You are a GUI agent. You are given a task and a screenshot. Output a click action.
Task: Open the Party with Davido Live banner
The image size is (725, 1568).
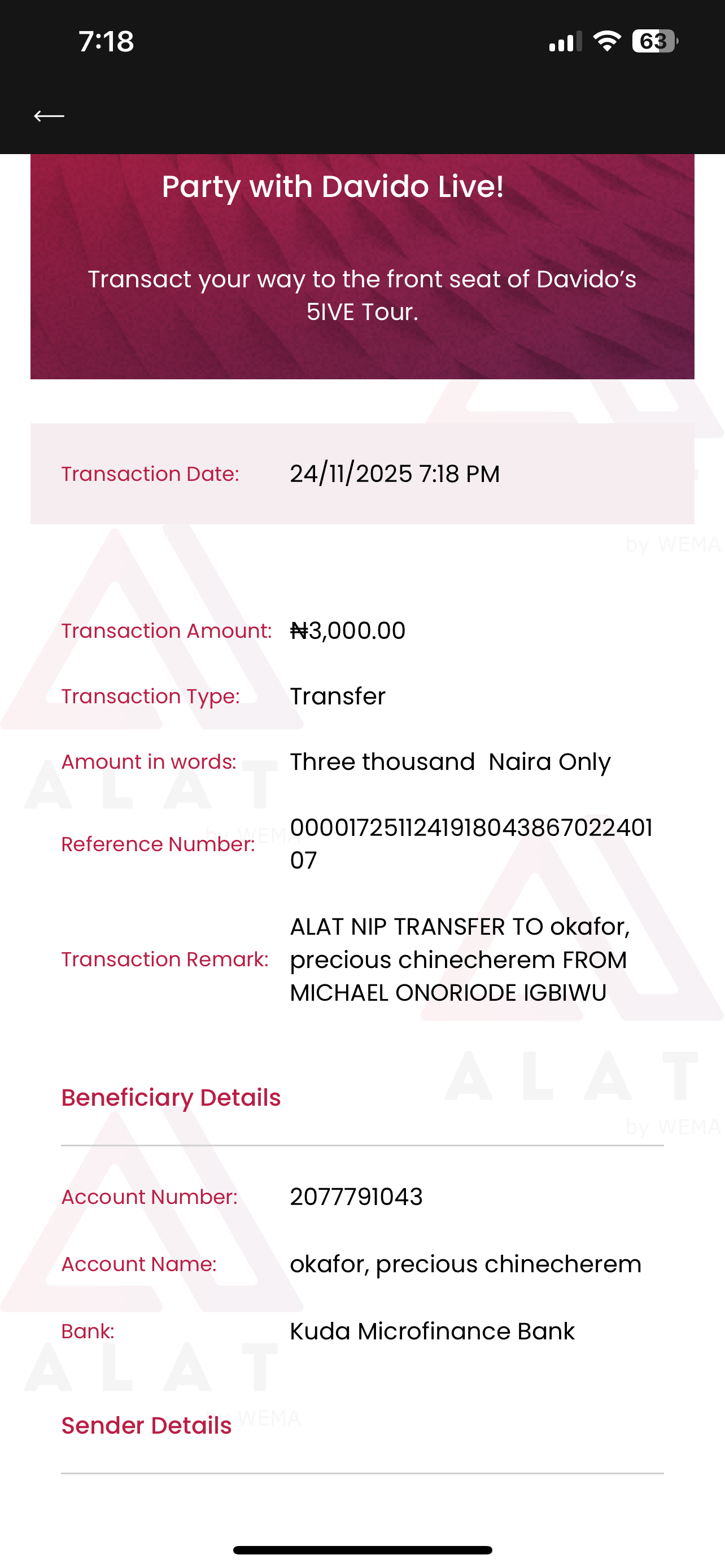(x=362, y=266)
